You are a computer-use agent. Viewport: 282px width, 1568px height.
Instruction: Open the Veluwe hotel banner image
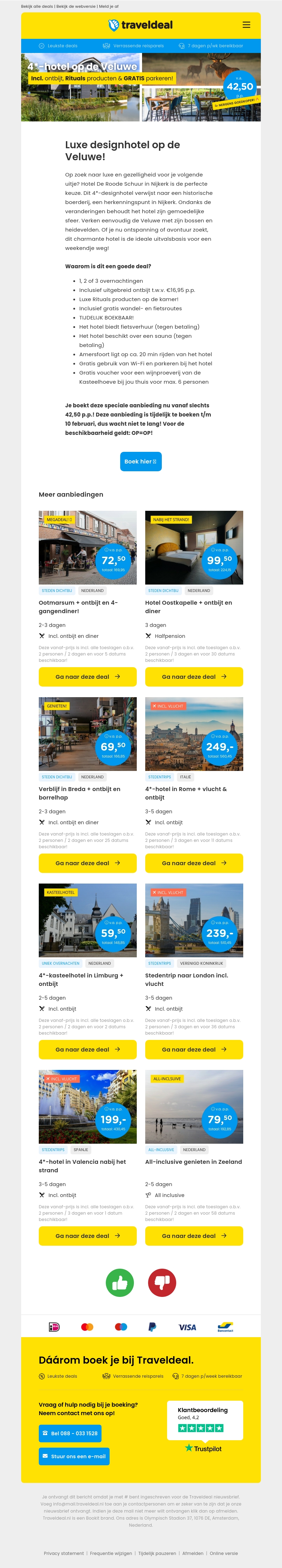click(x=140, y=87)
